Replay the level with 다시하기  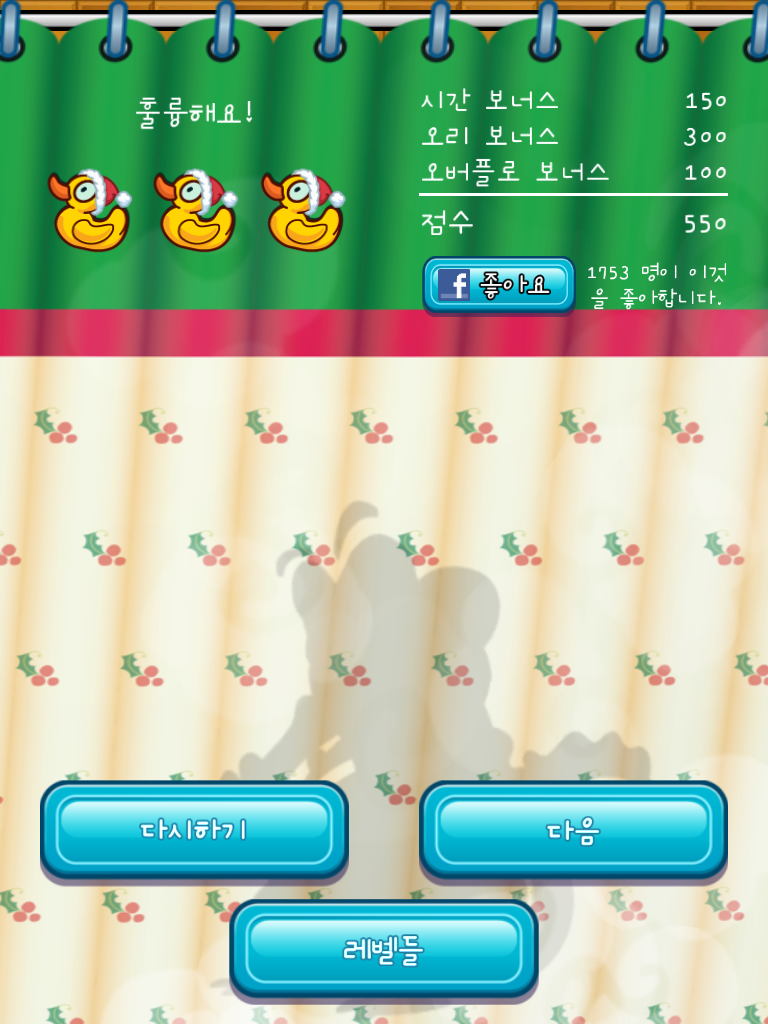click(194, 829)
